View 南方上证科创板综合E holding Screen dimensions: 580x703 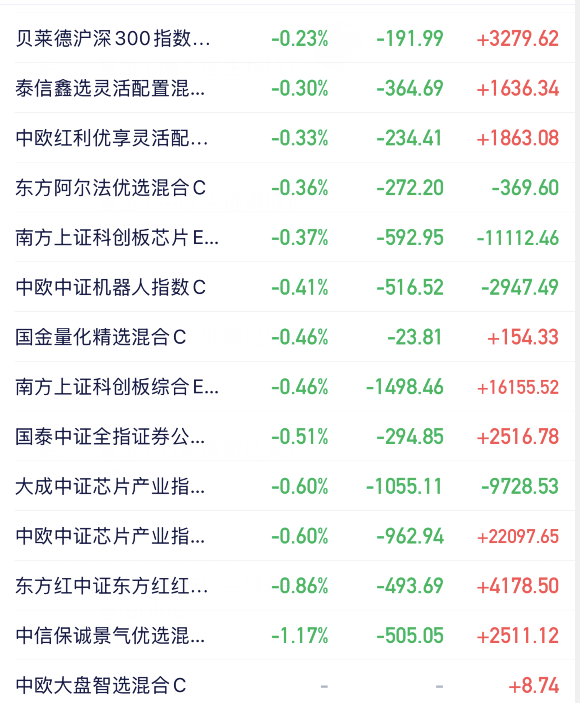pyautogui.click(x=287, y=386)
